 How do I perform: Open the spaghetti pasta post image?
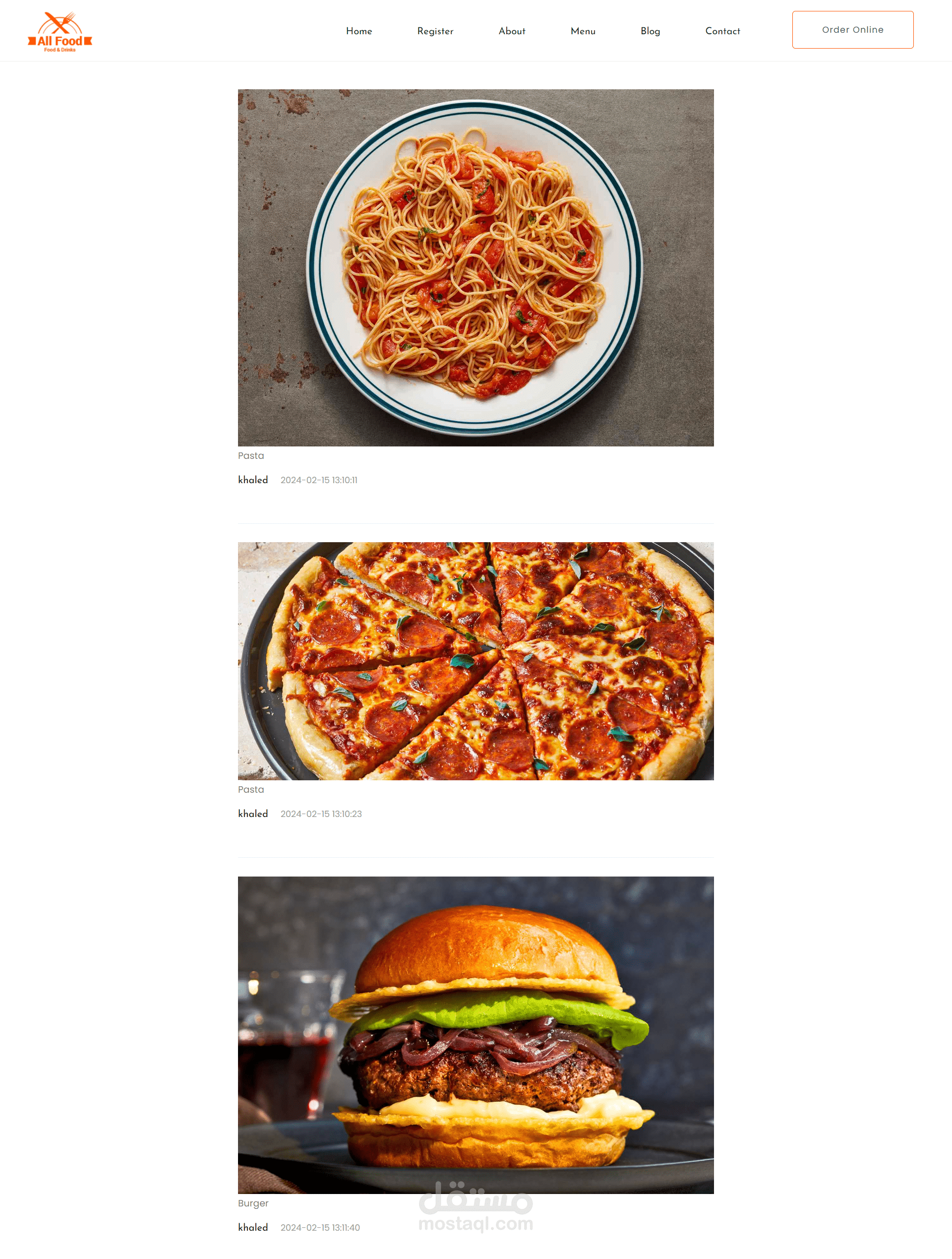(x=476, y=267)
